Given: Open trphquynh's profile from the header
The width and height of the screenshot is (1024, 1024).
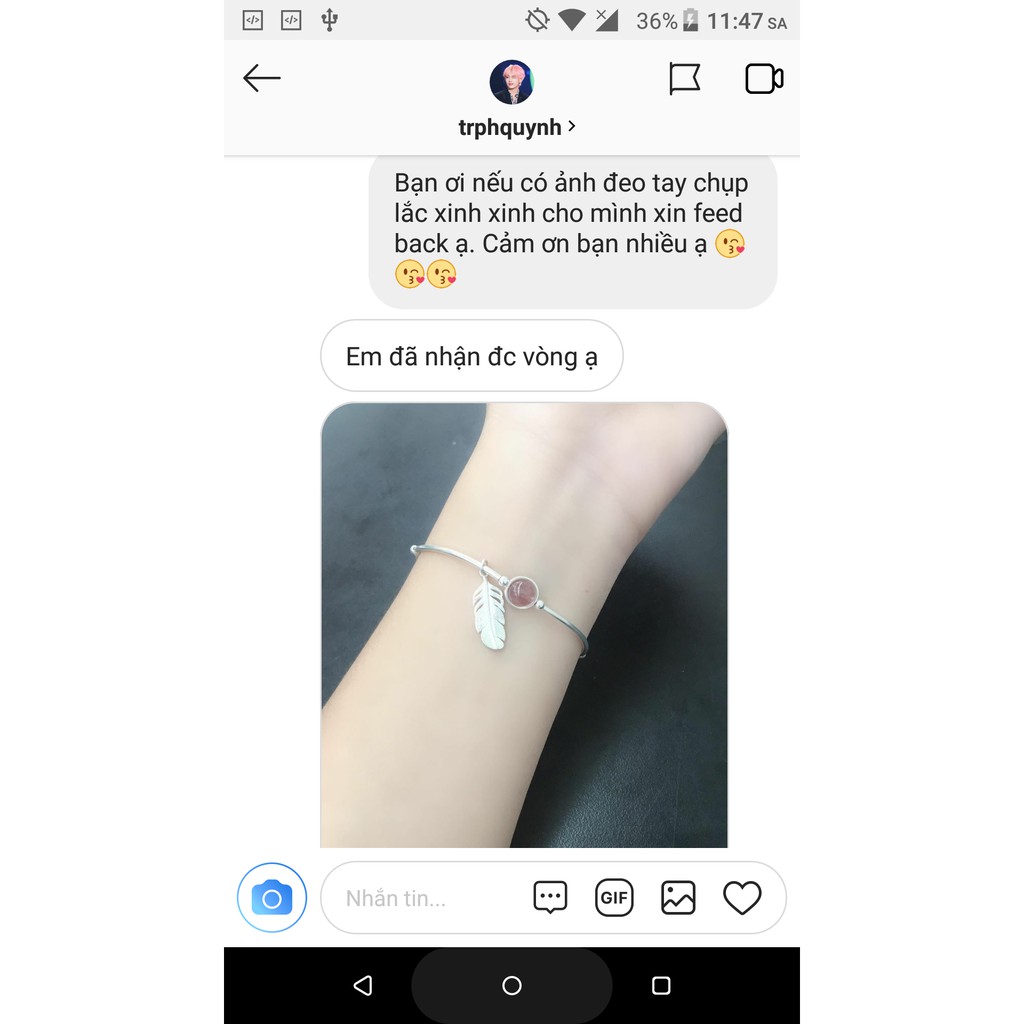Looking at the screenshot, I should 516,127.
